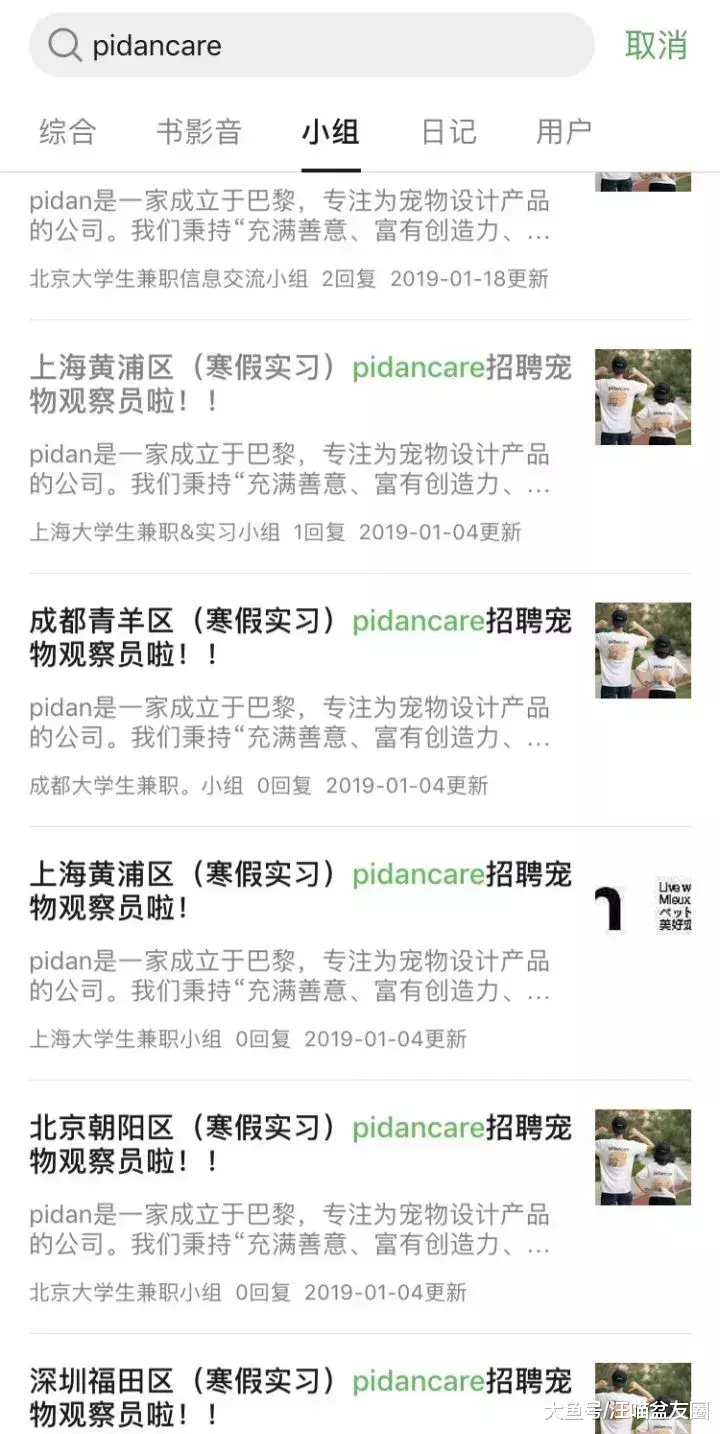720x1434 pixels.
Task: Open the 日记 tab
Action: 448,131
